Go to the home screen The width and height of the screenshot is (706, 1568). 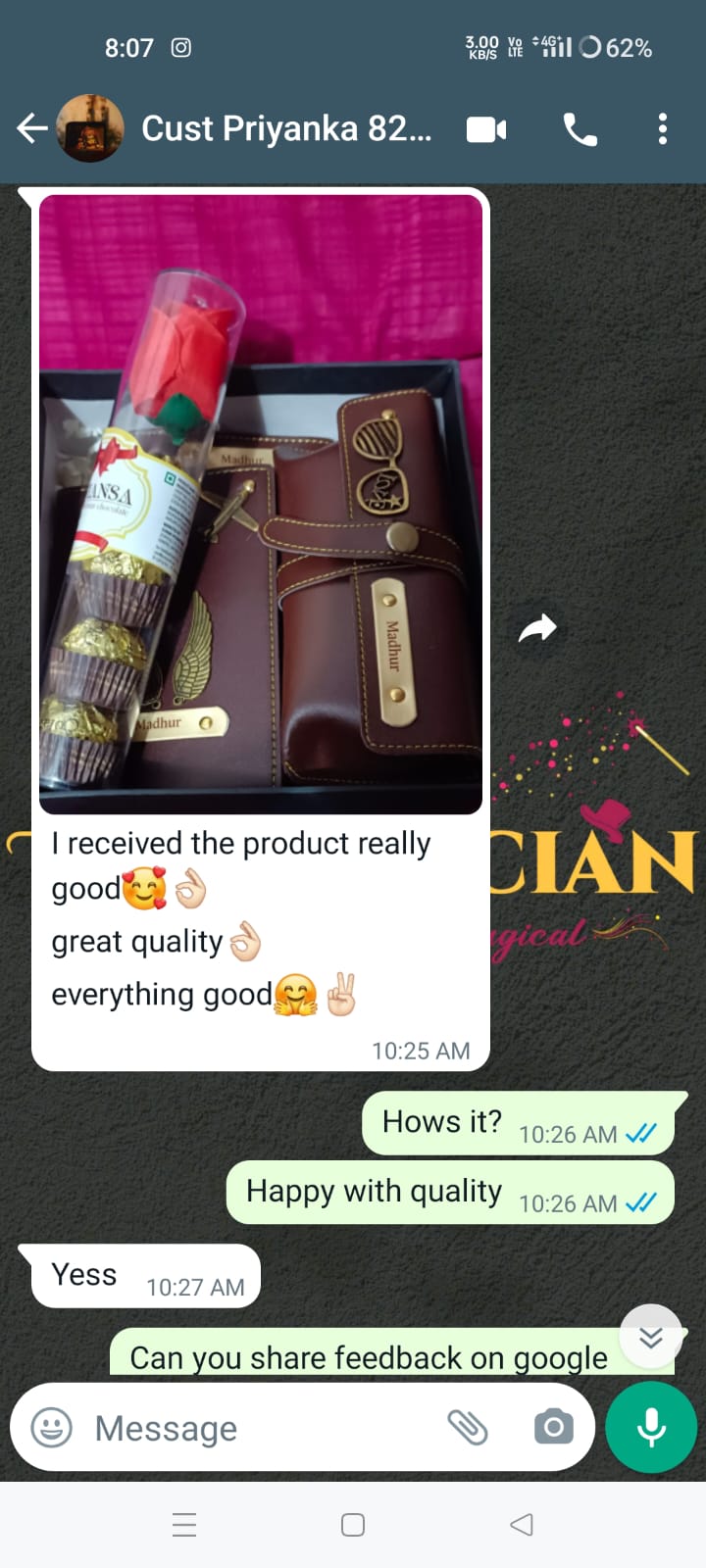[353, 1525]
